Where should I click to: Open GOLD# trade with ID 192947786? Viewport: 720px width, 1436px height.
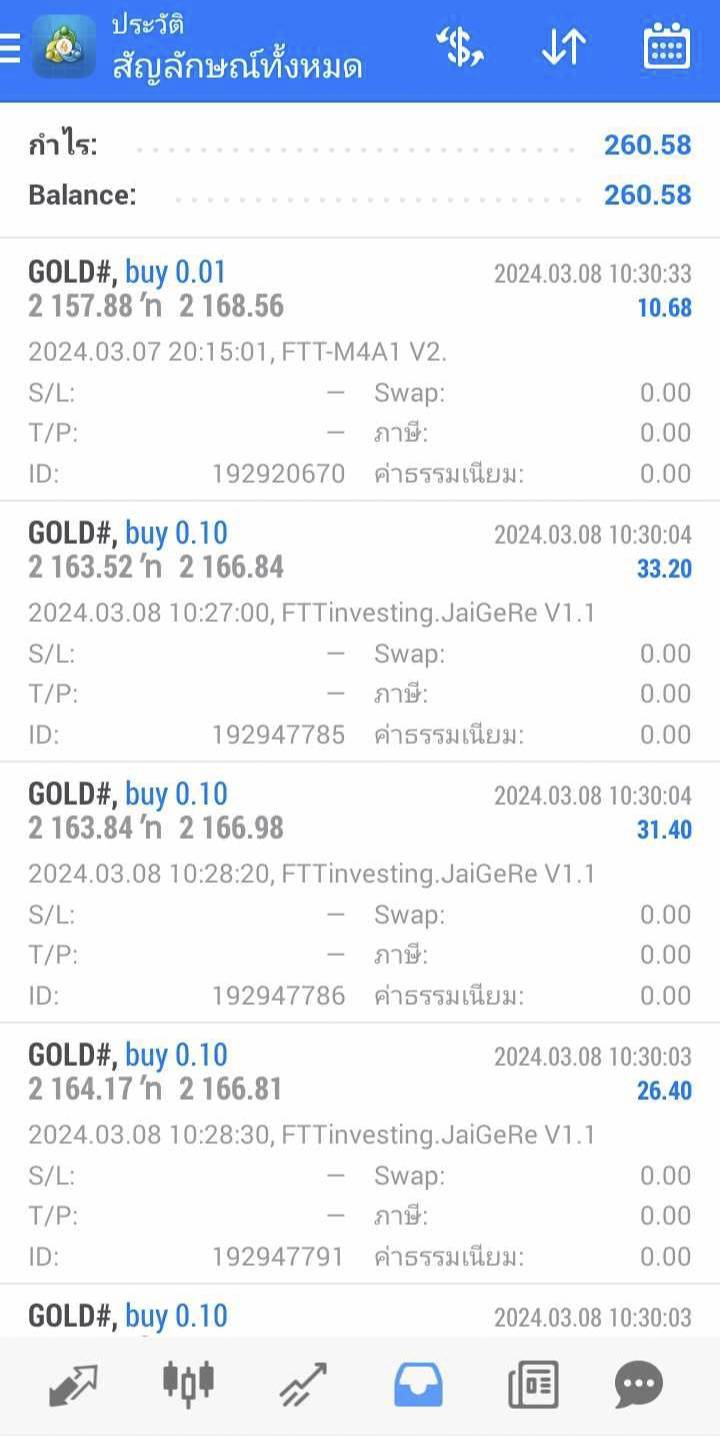point(360,892)
